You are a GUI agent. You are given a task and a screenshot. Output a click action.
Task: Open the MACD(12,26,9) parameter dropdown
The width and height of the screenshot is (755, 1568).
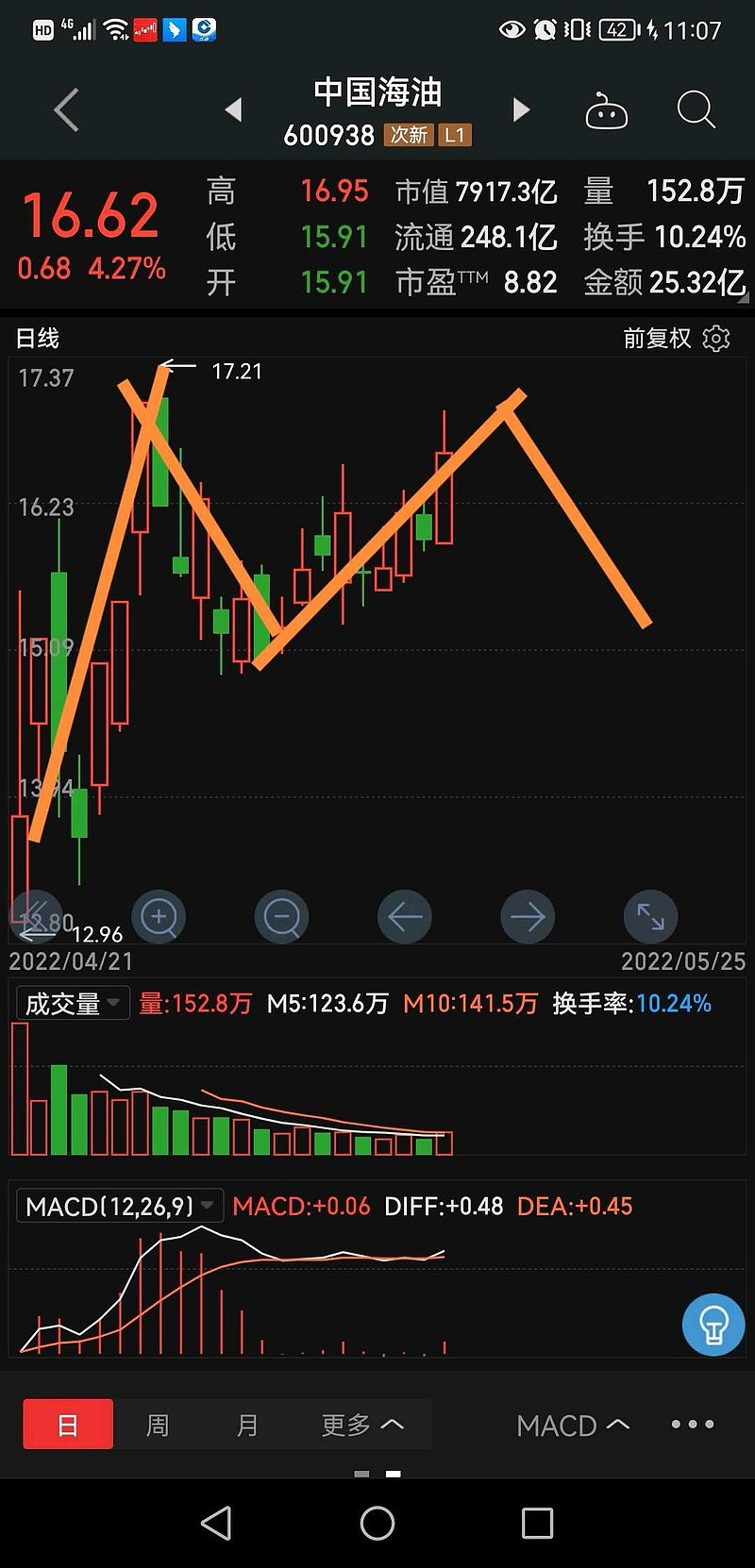[x=119, y=1205]
